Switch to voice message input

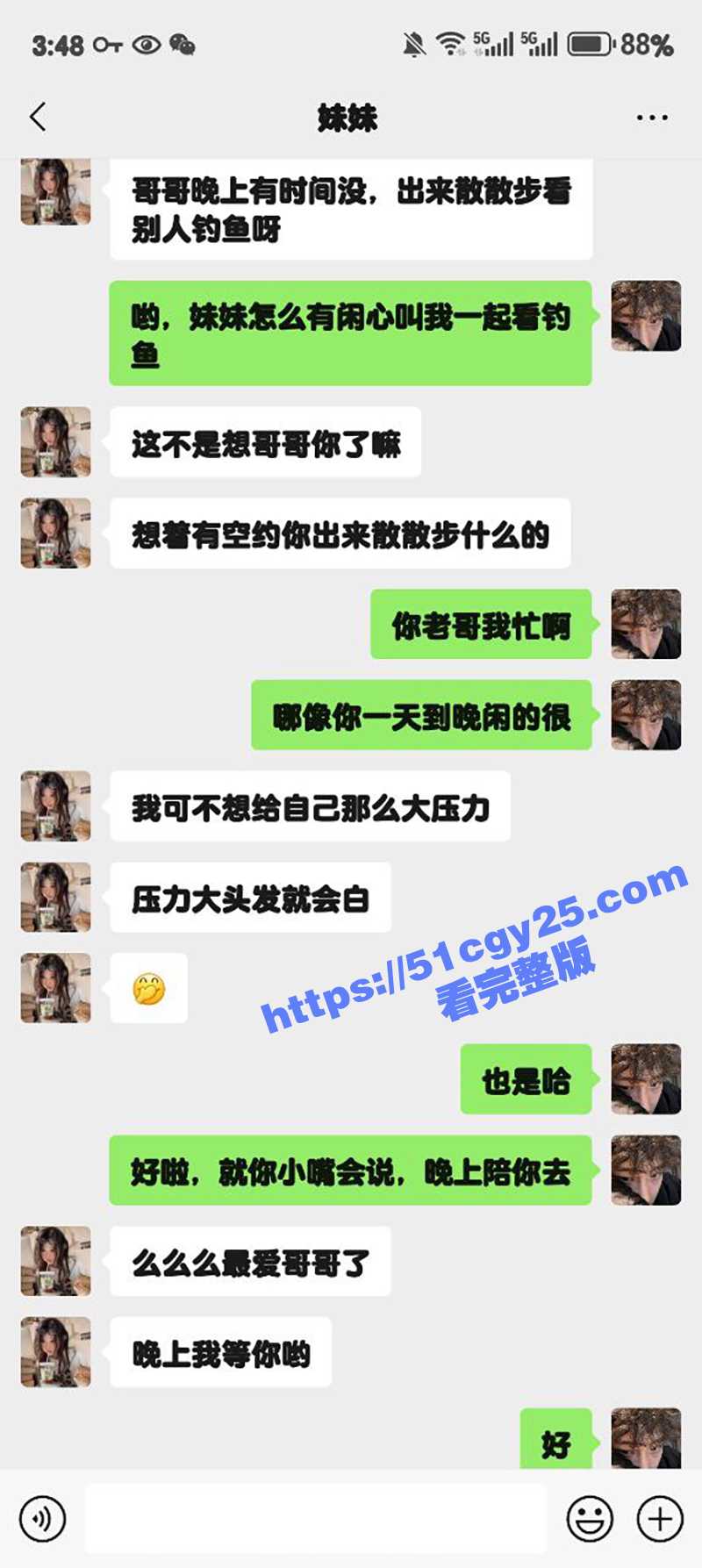[x=42, y=1519]
